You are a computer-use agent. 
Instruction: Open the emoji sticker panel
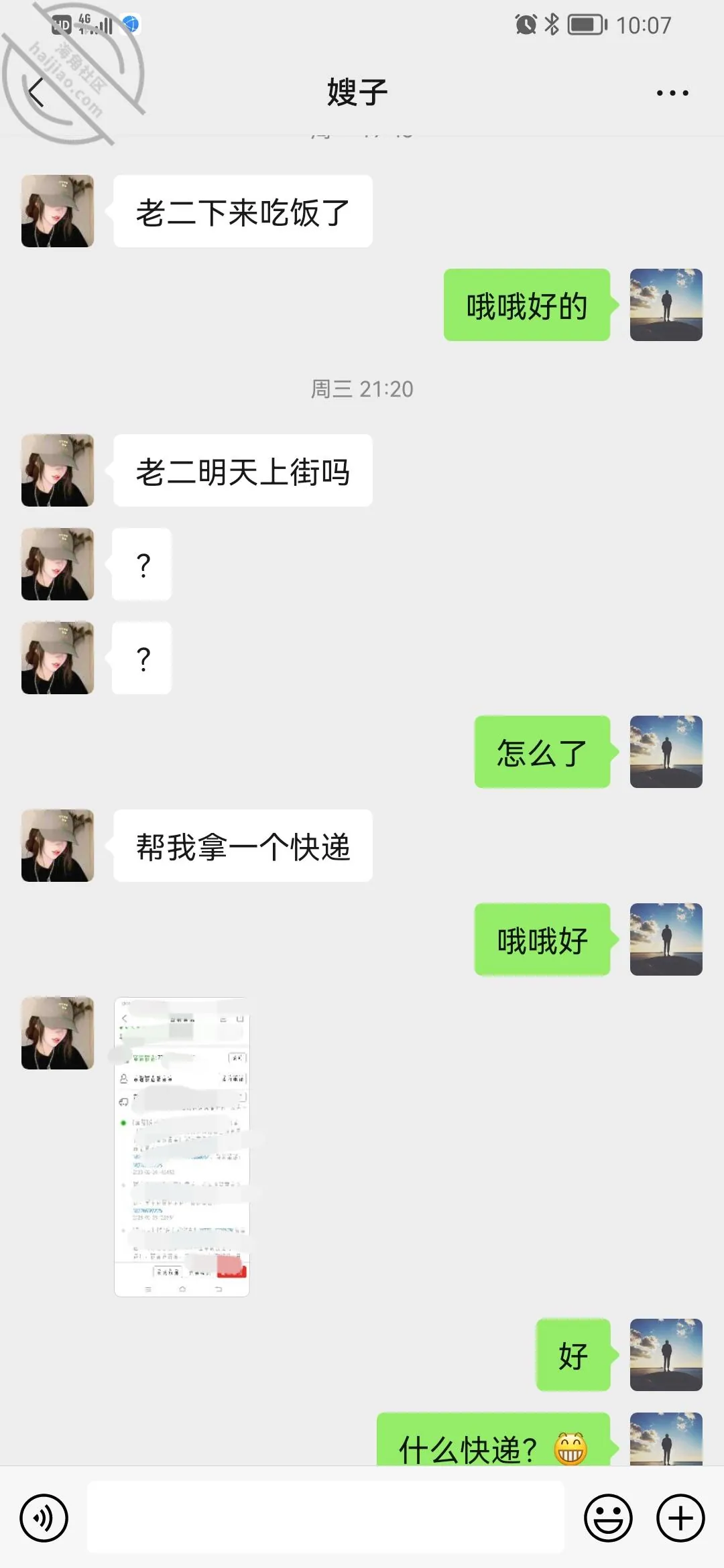click(x=608, y=1518)
